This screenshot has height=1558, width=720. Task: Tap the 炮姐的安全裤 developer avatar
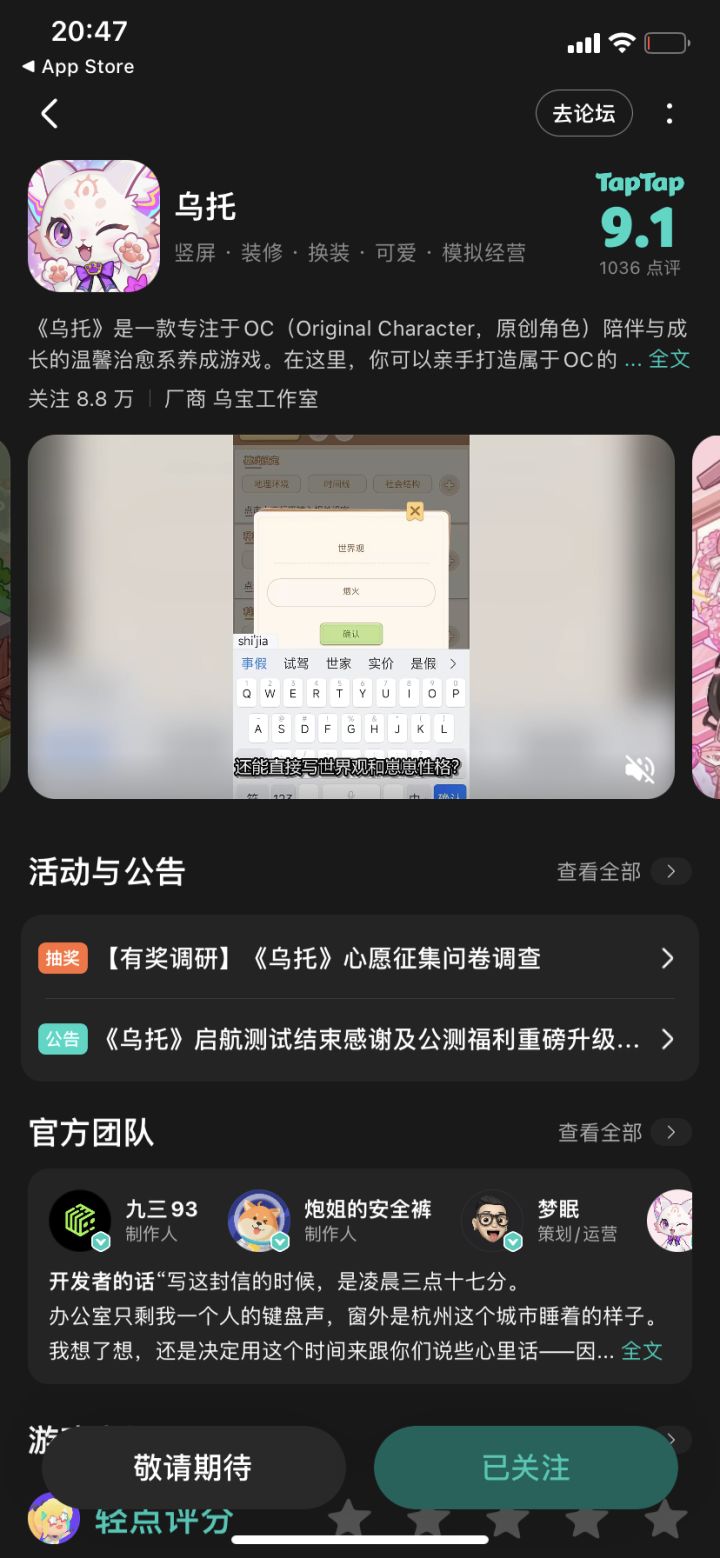tap(260, 1220)
